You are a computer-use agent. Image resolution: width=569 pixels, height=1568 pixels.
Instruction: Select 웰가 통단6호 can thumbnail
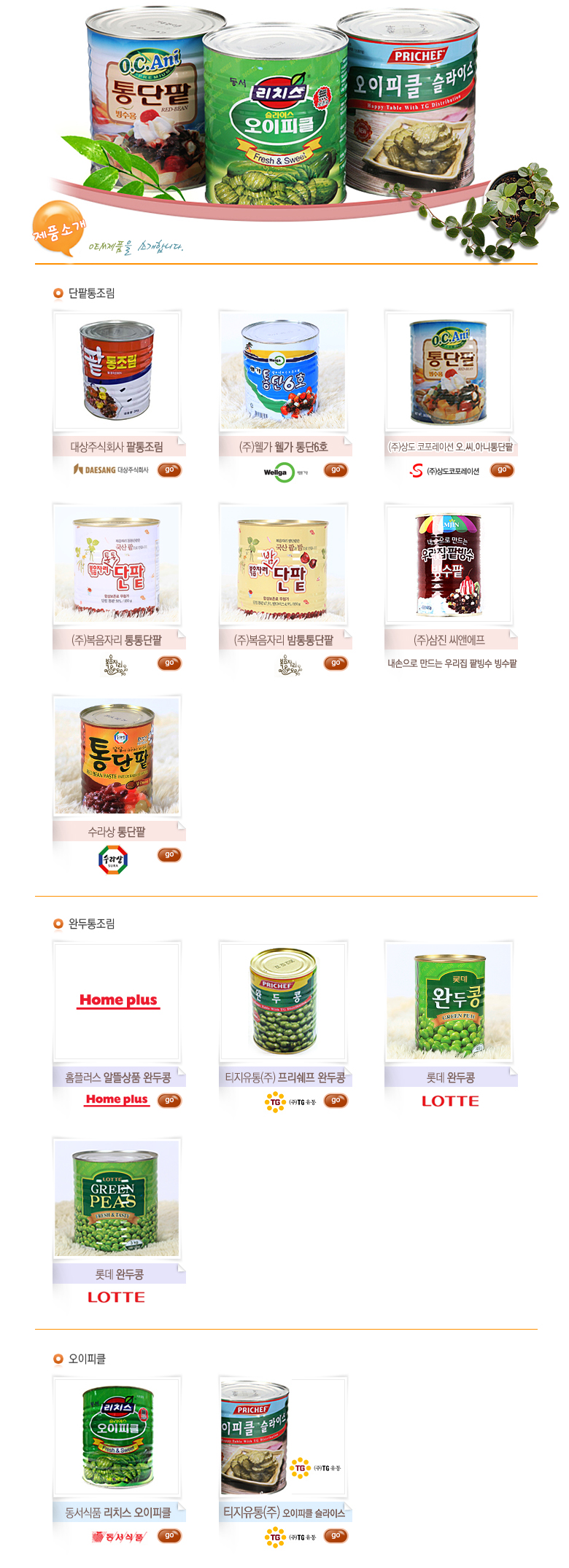[283, 371]
